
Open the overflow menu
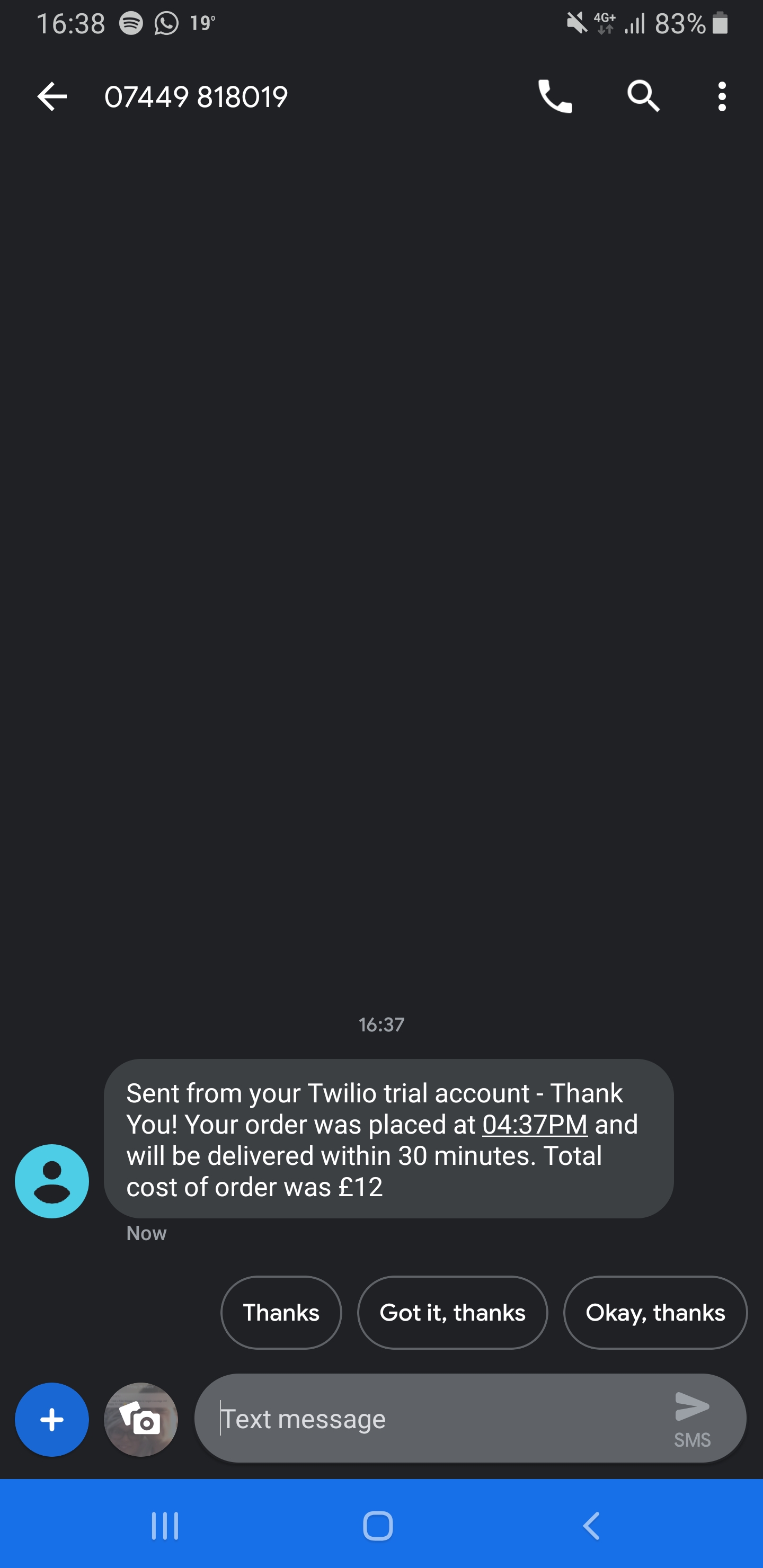(x=722, y=97)
